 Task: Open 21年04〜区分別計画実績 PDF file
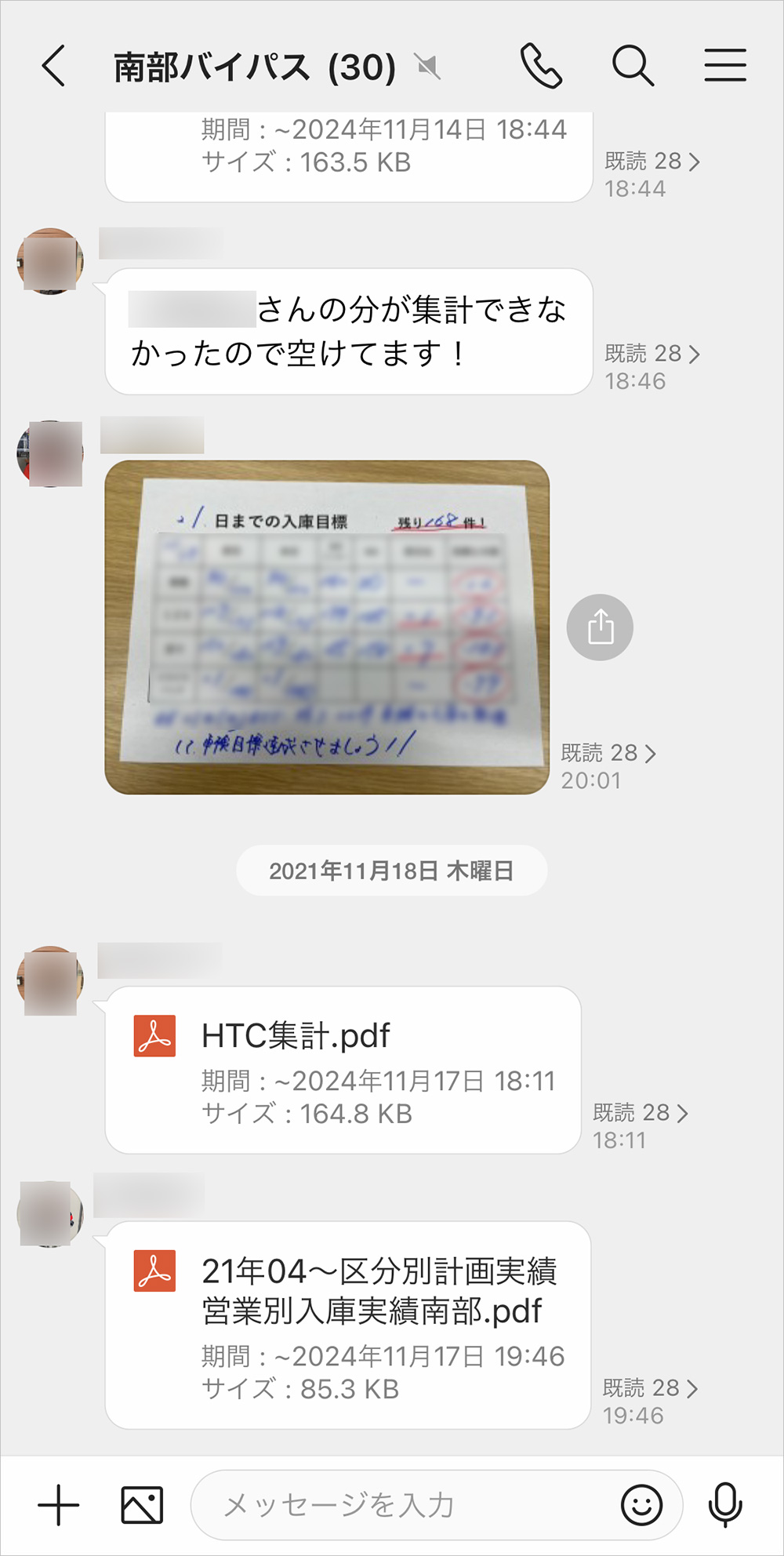point(347,1325)
